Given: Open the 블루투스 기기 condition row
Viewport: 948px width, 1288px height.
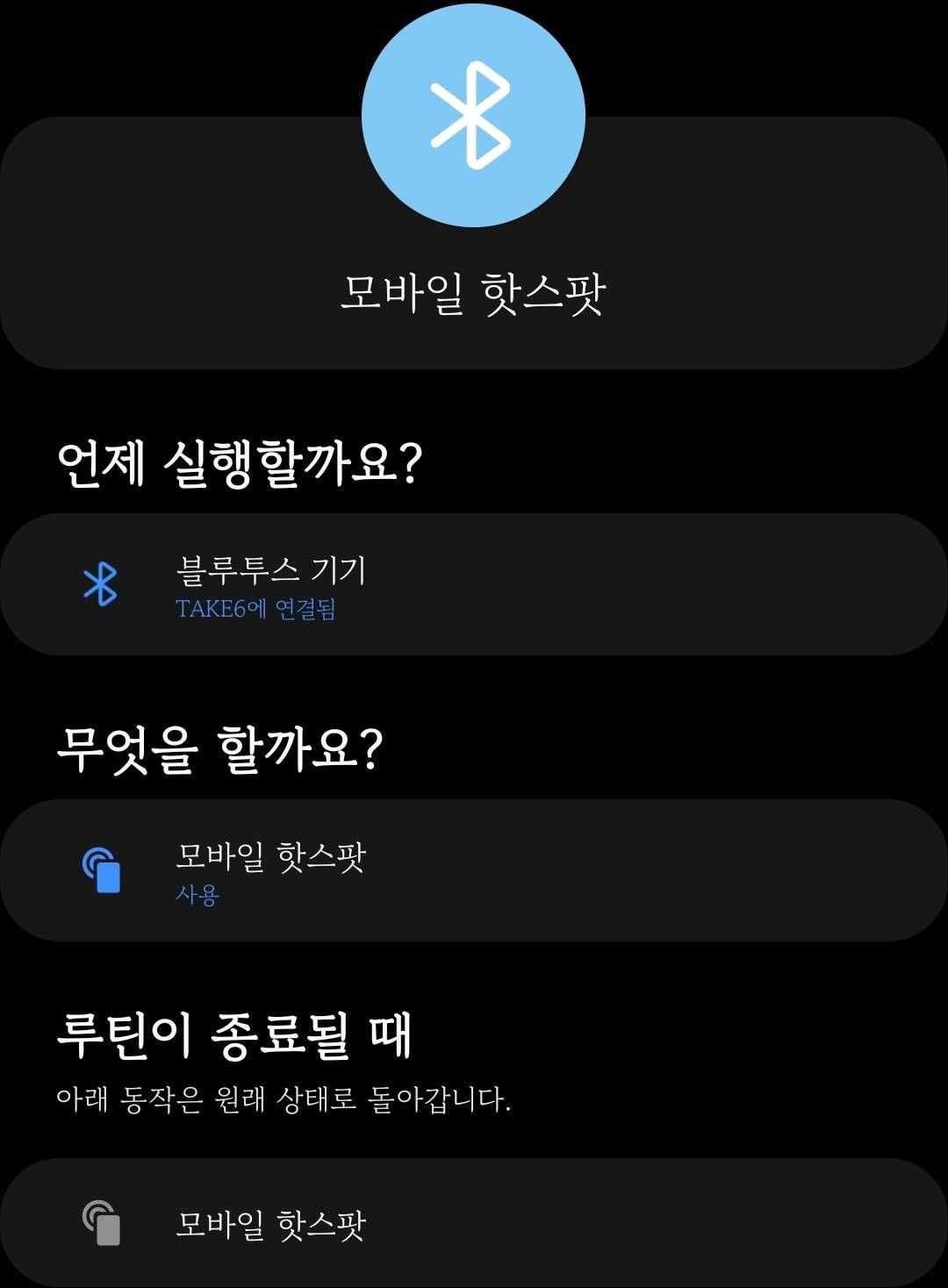Looking at the screenshot, I should pyautogui.click(x=474, y=584).
